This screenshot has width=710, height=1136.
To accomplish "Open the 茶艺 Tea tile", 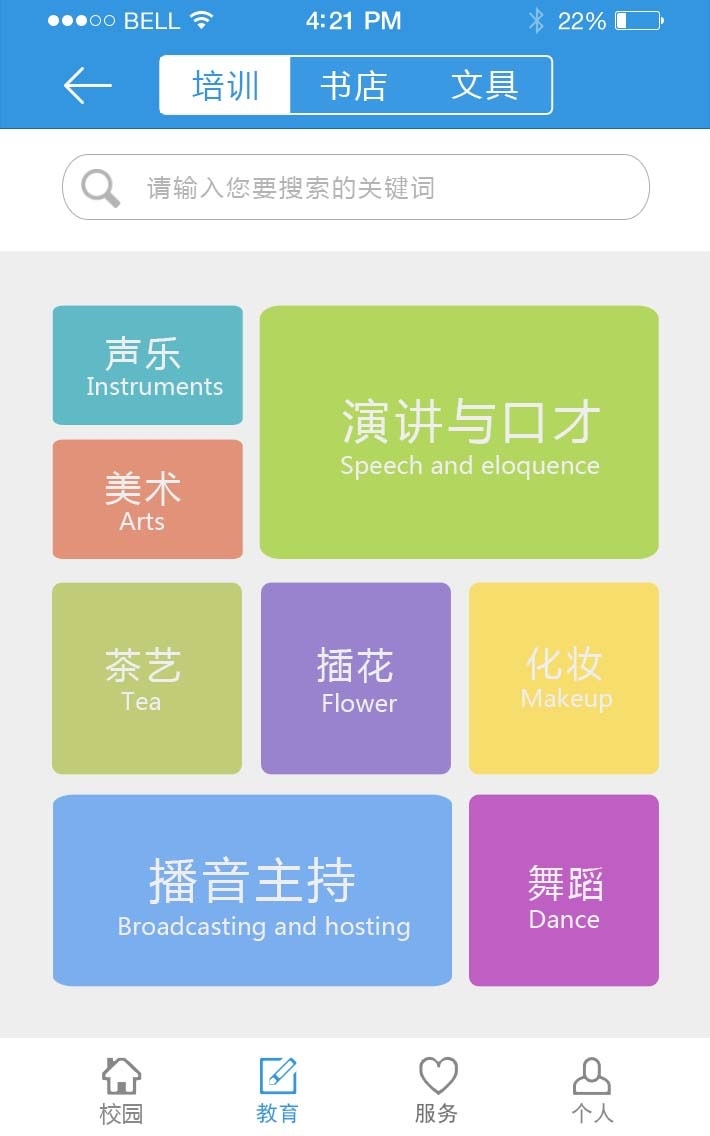I will (147, 678).
